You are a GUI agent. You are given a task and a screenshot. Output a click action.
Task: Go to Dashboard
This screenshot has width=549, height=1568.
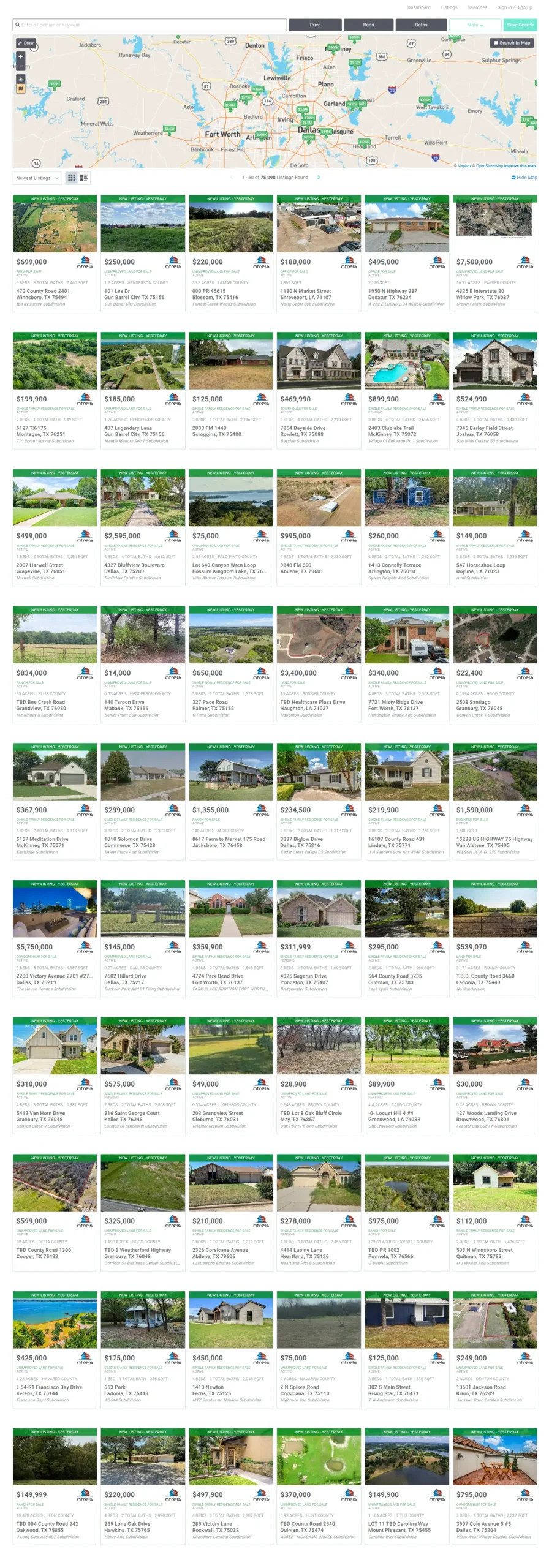click(x=419, y=7)
